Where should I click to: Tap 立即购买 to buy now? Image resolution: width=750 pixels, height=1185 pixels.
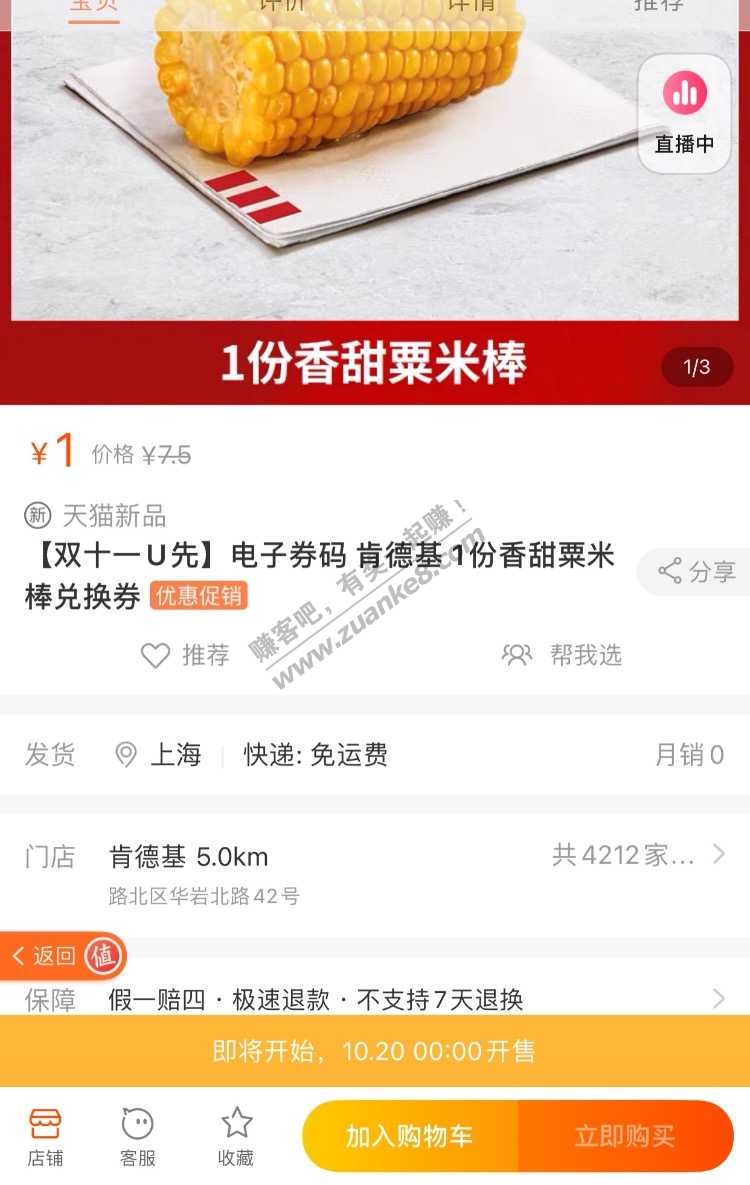[x=625, y=1136]
